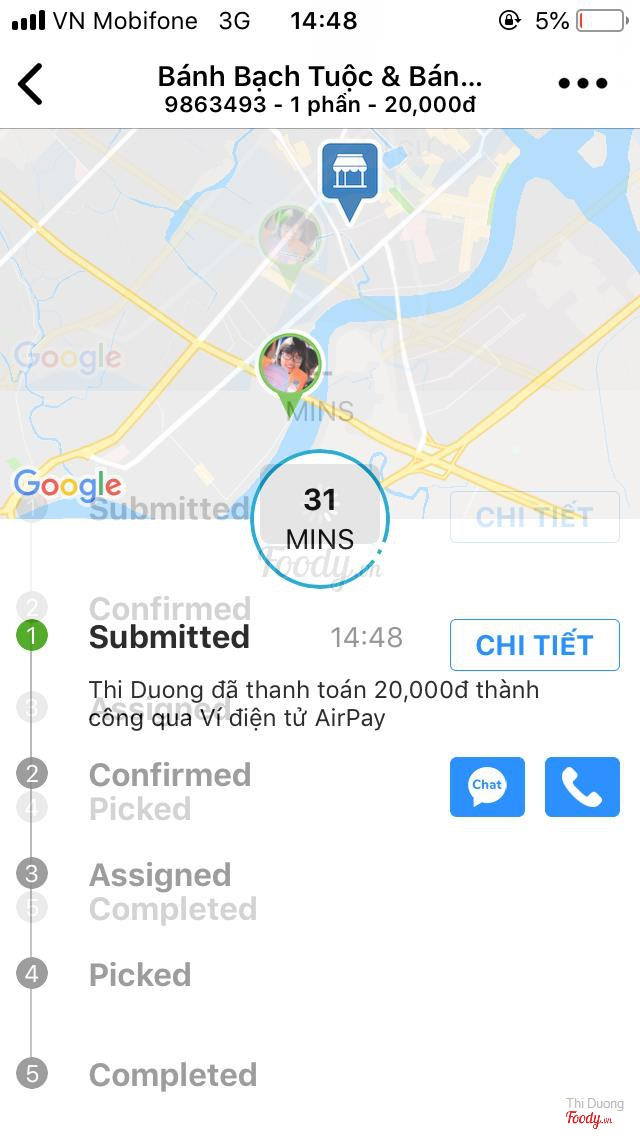Open the three-dot overflow menu
The height and width of the screenshot is (1136, 640).
pyautogui.click(x=583, y=84)
